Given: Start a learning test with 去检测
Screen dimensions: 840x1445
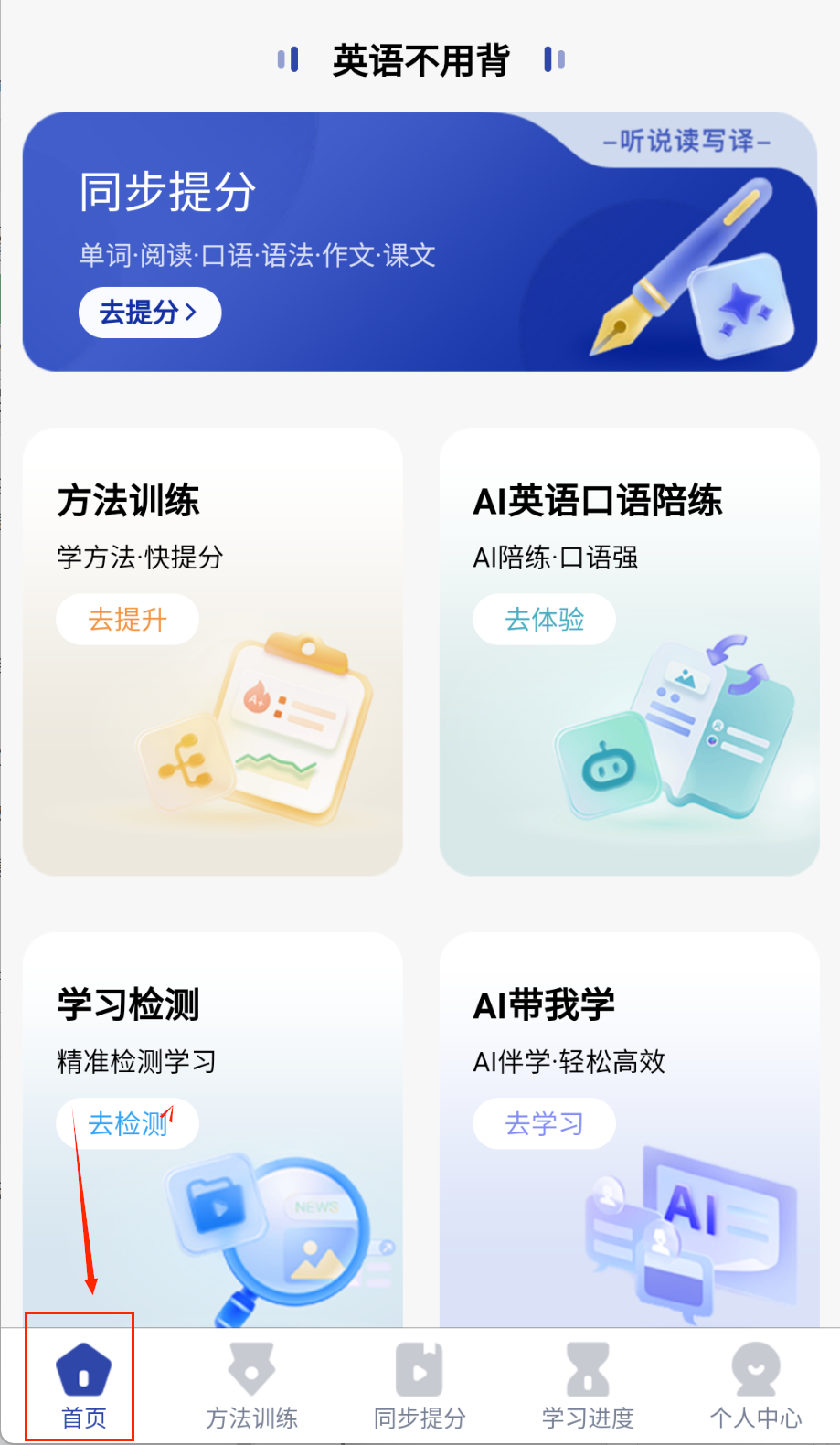Looking at the screenshot, I should coord(128,1123).
